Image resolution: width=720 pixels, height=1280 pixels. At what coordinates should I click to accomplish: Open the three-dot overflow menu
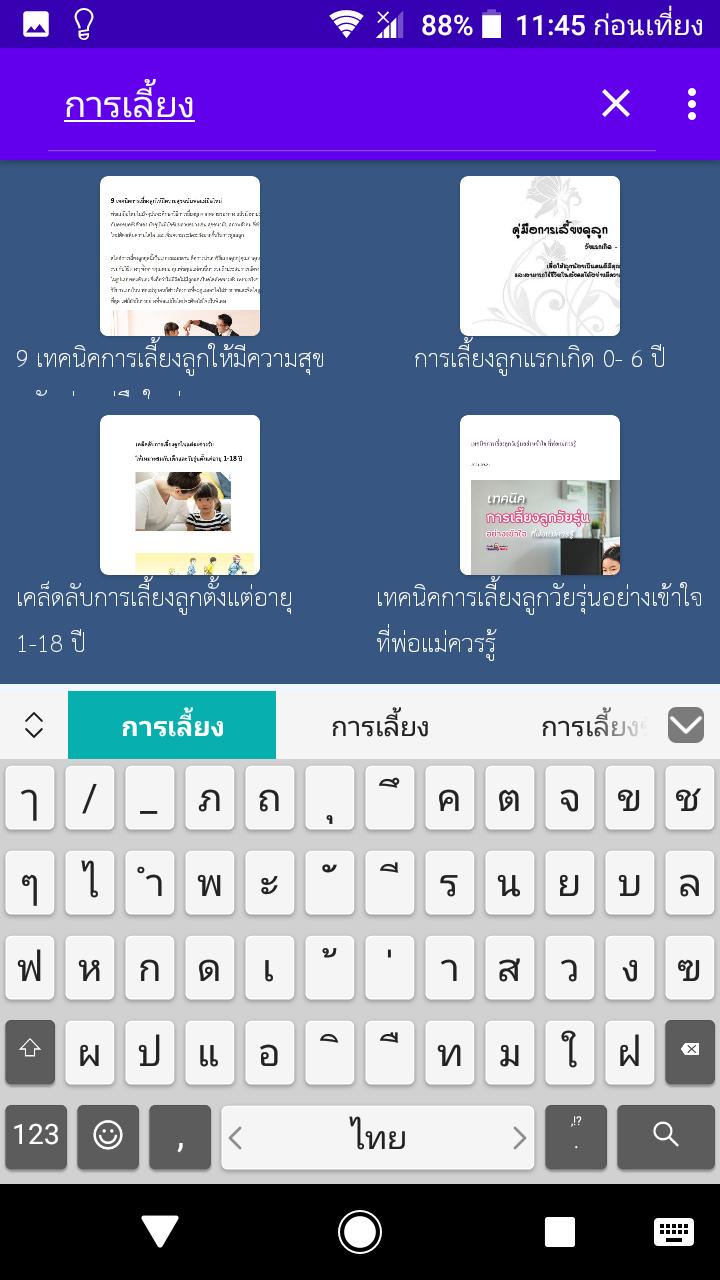coord(692,104)
